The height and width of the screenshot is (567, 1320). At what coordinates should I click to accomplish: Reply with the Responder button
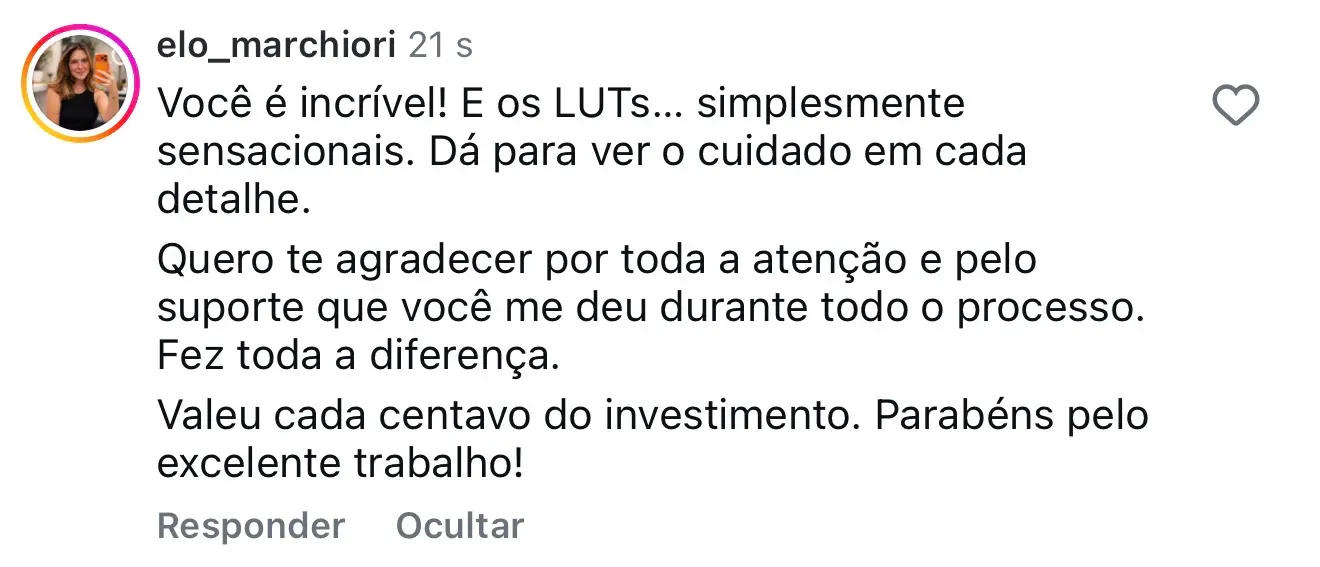pos(251,525)
